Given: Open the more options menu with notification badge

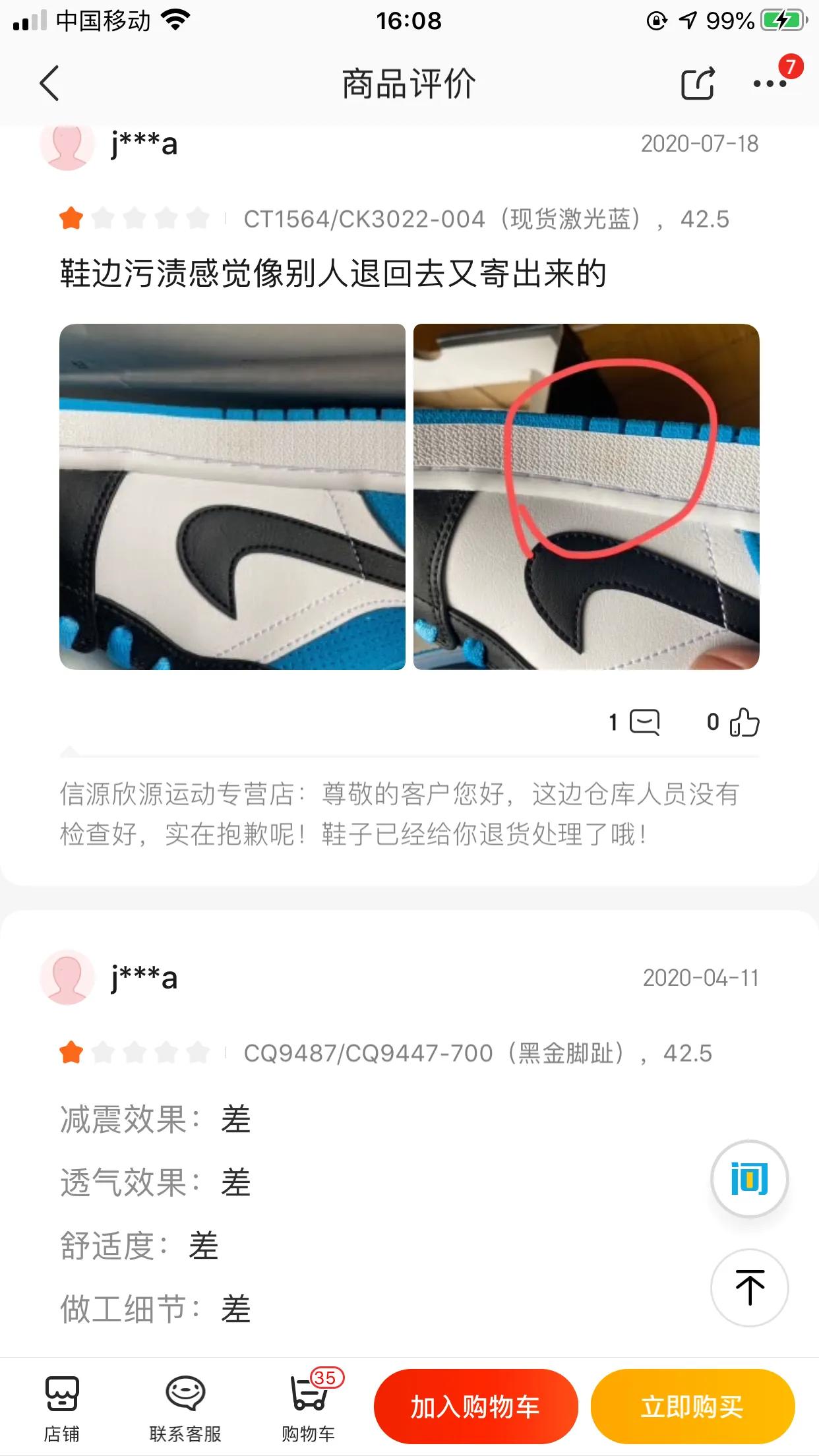Looking at the screenshot, I should pos(767,84).
